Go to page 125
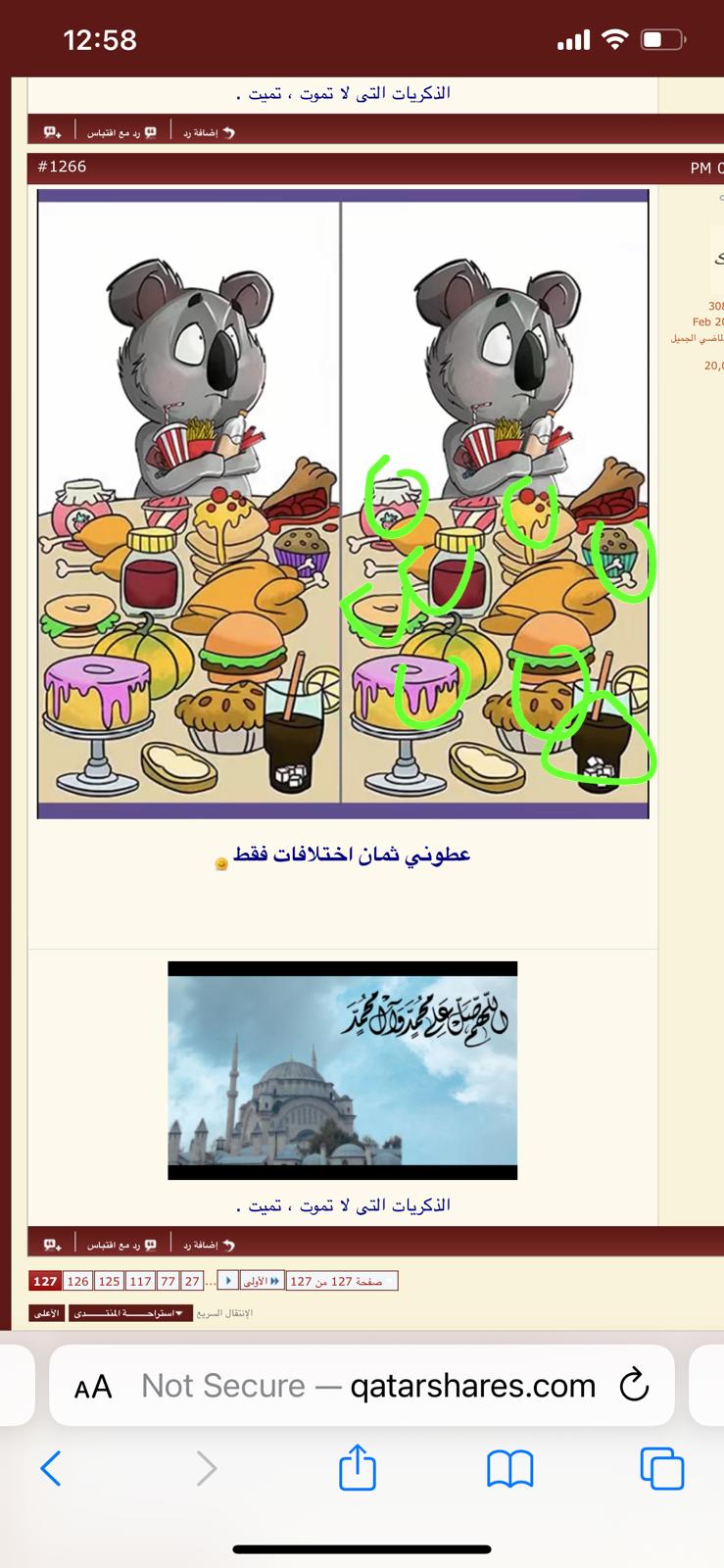The width and height of the screenshot is (724, 1568). point(109,1281)
